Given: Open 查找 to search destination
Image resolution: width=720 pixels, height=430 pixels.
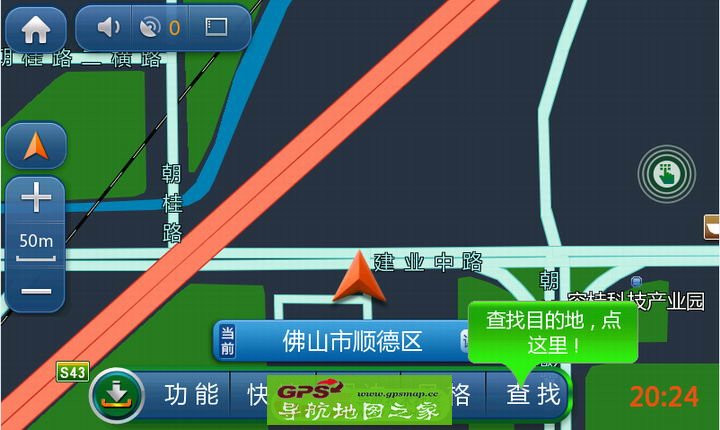Looking at the screenshot, I should point(532,394).
